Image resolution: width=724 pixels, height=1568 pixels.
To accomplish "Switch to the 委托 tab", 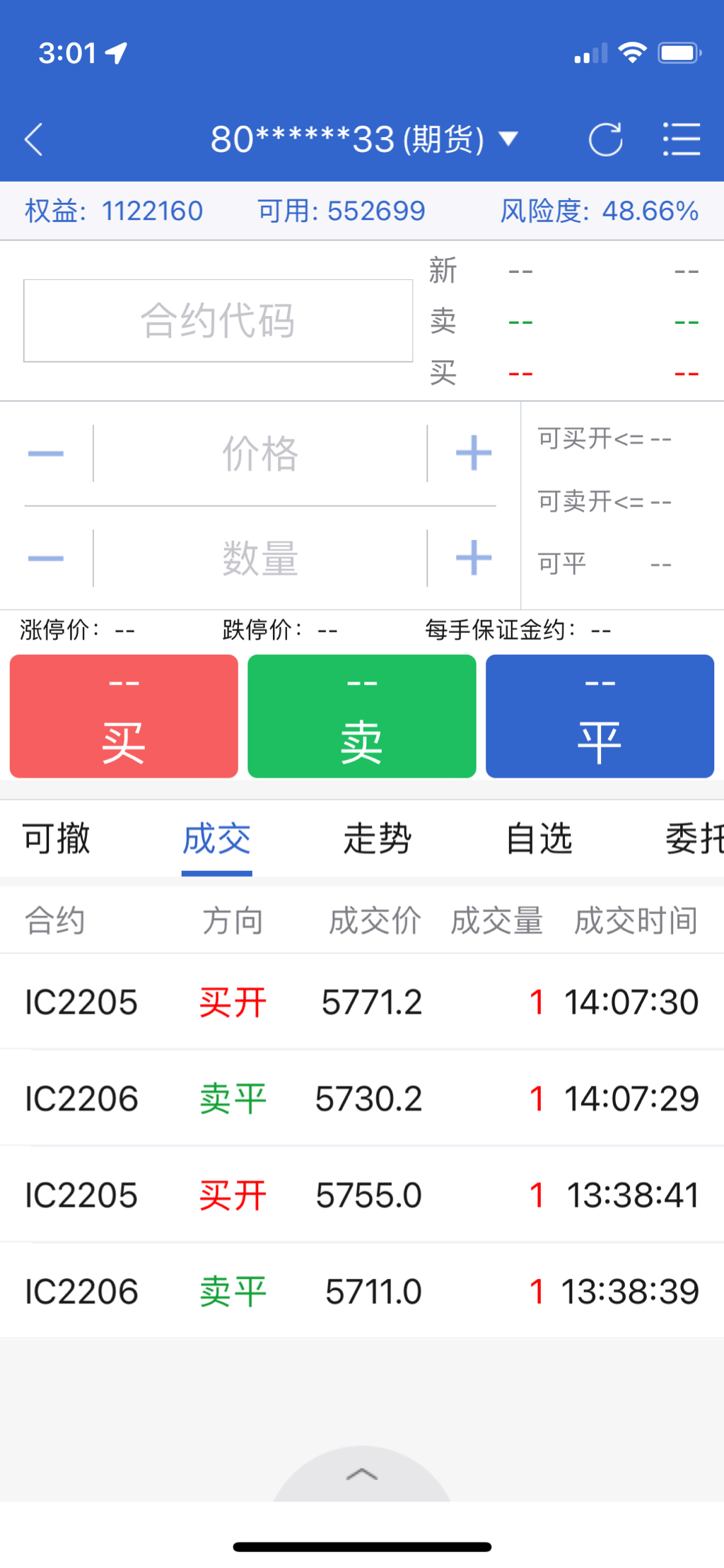I will 693,839.
